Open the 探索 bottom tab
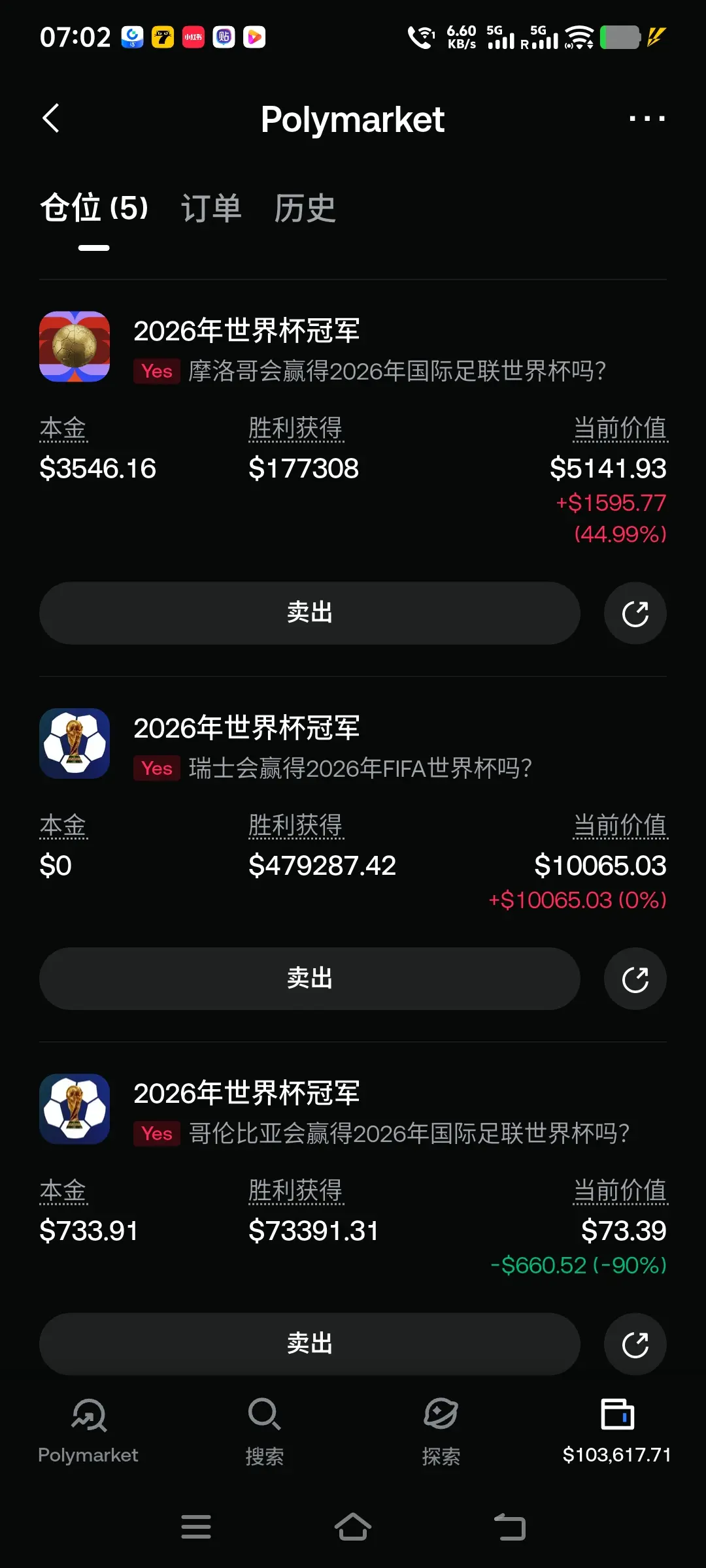This screenshot has width=706, height=1568. [441, 1432]
